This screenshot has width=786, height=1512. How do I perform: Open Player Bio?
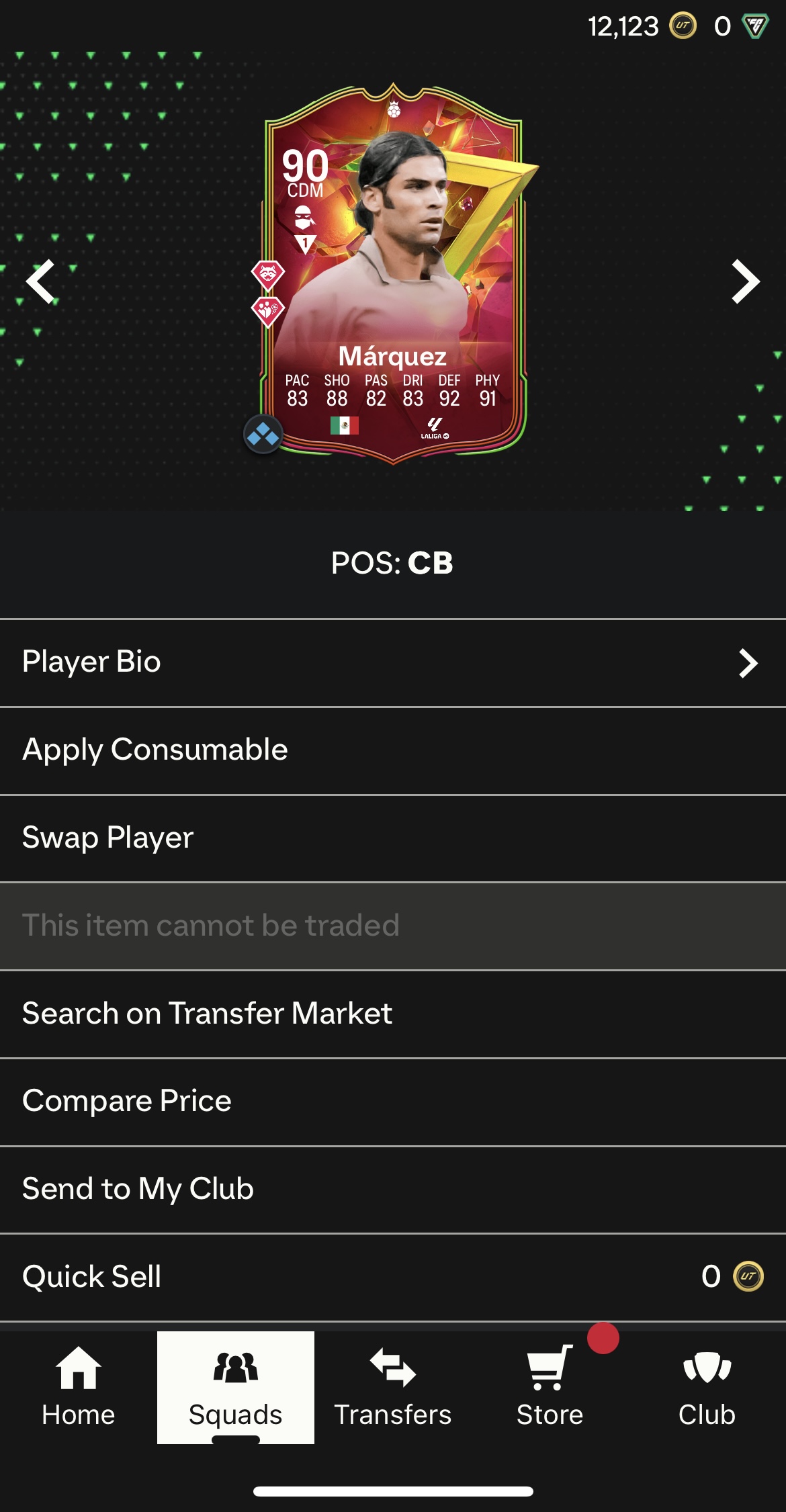click(x=393, y=662)
